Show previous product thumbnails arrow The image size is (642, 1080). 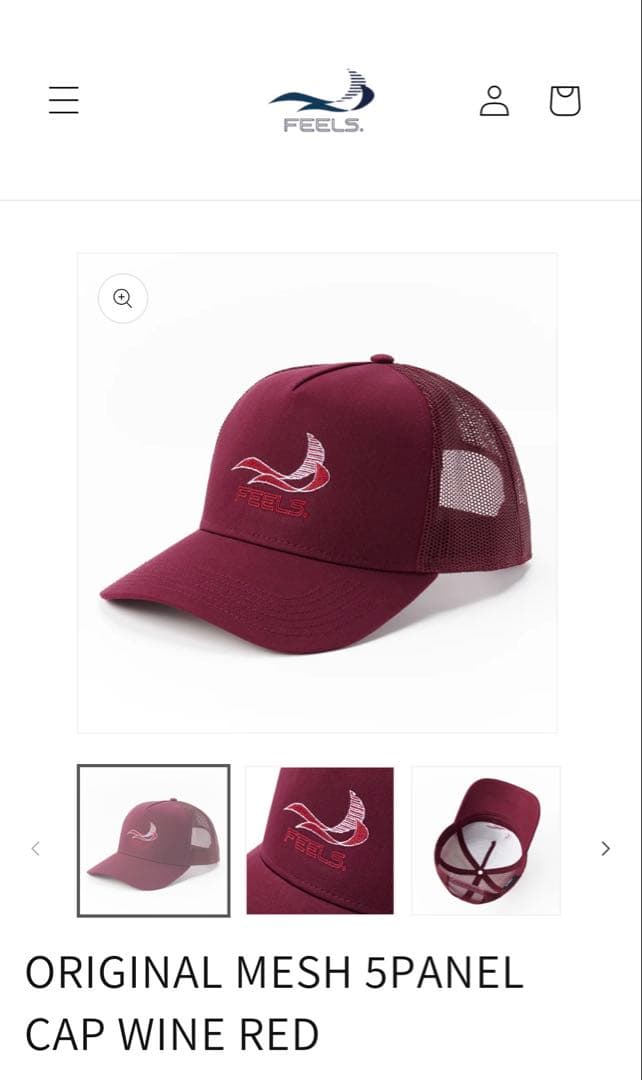(36, 848)
